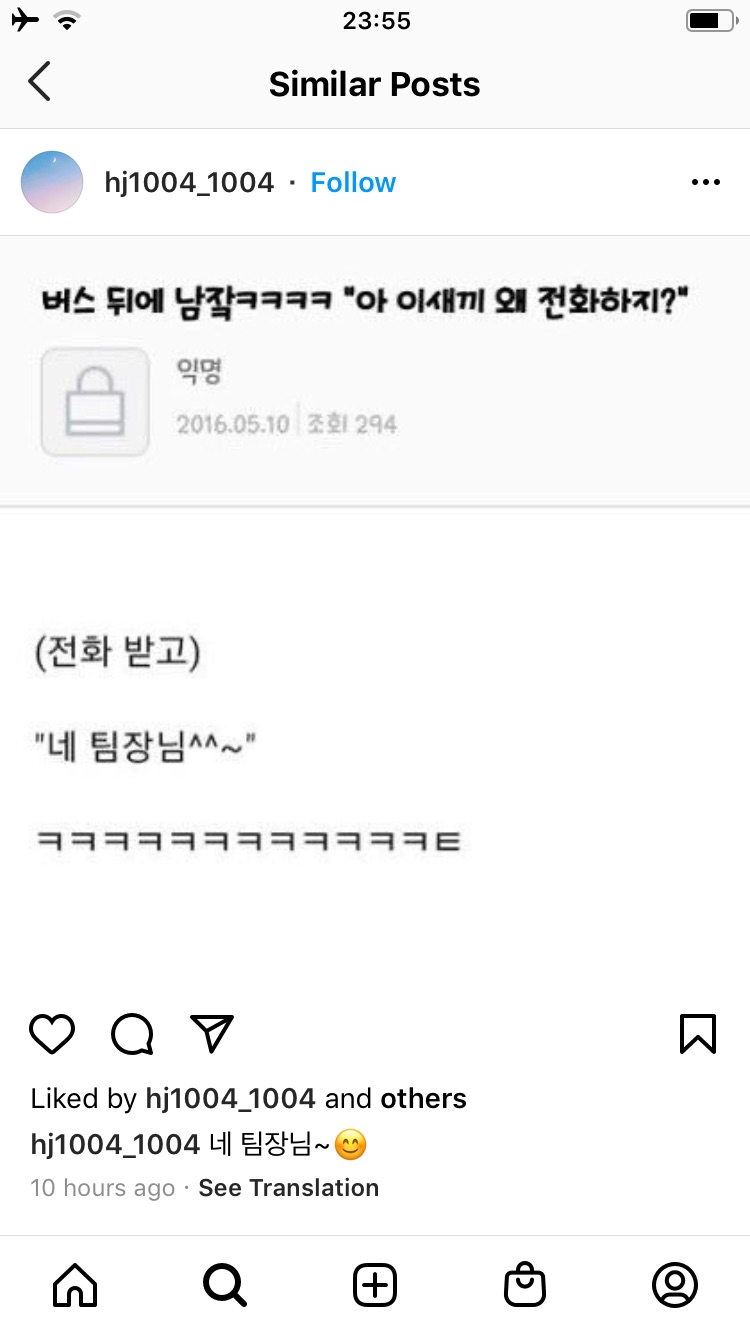The image size is (750, 1334).
Task: Follow hj1004_1004
Action: 353,182
